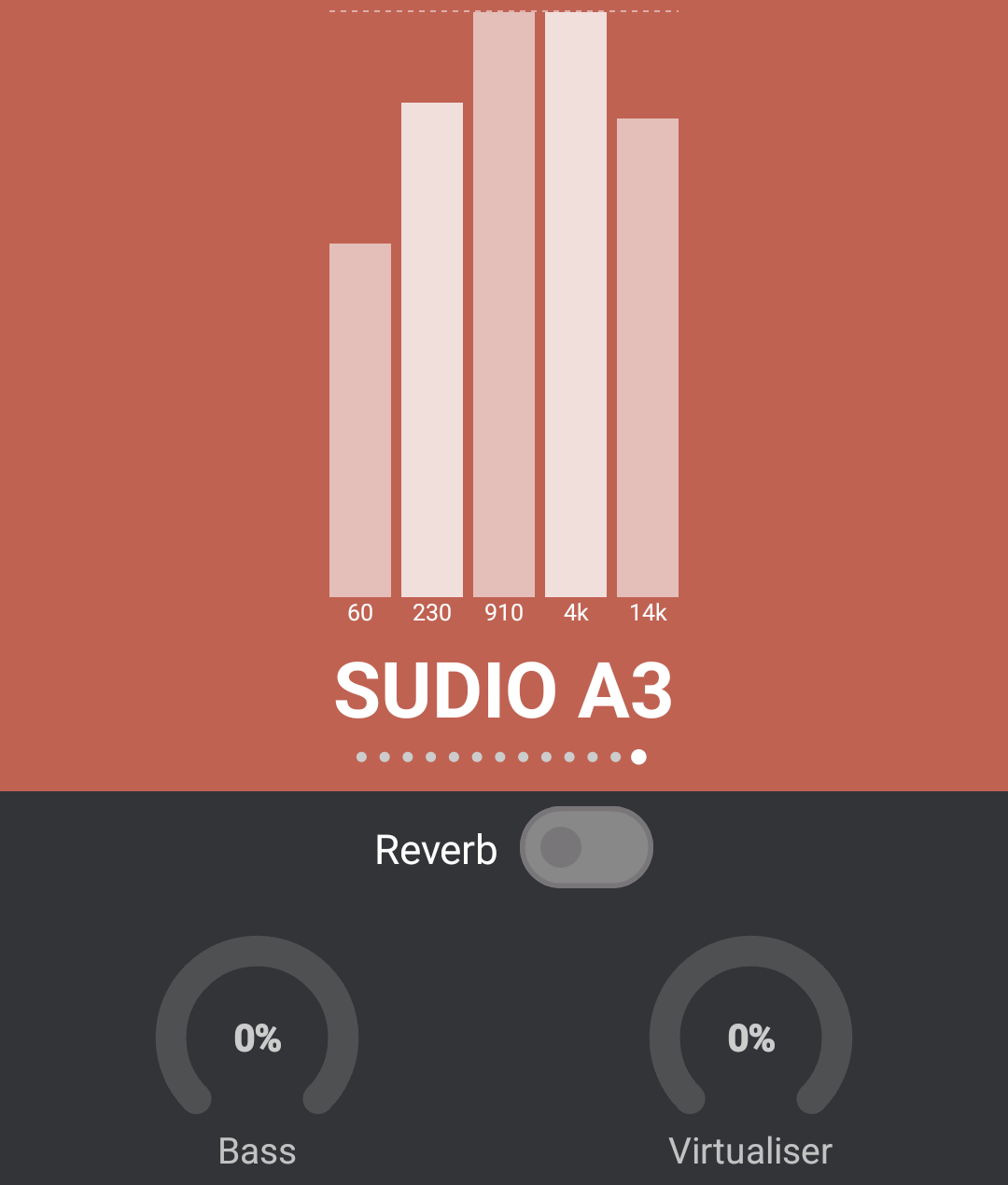1008x1185 pixels.
Task: Jump to the first preset page dot
Action: tap(361, 757)
